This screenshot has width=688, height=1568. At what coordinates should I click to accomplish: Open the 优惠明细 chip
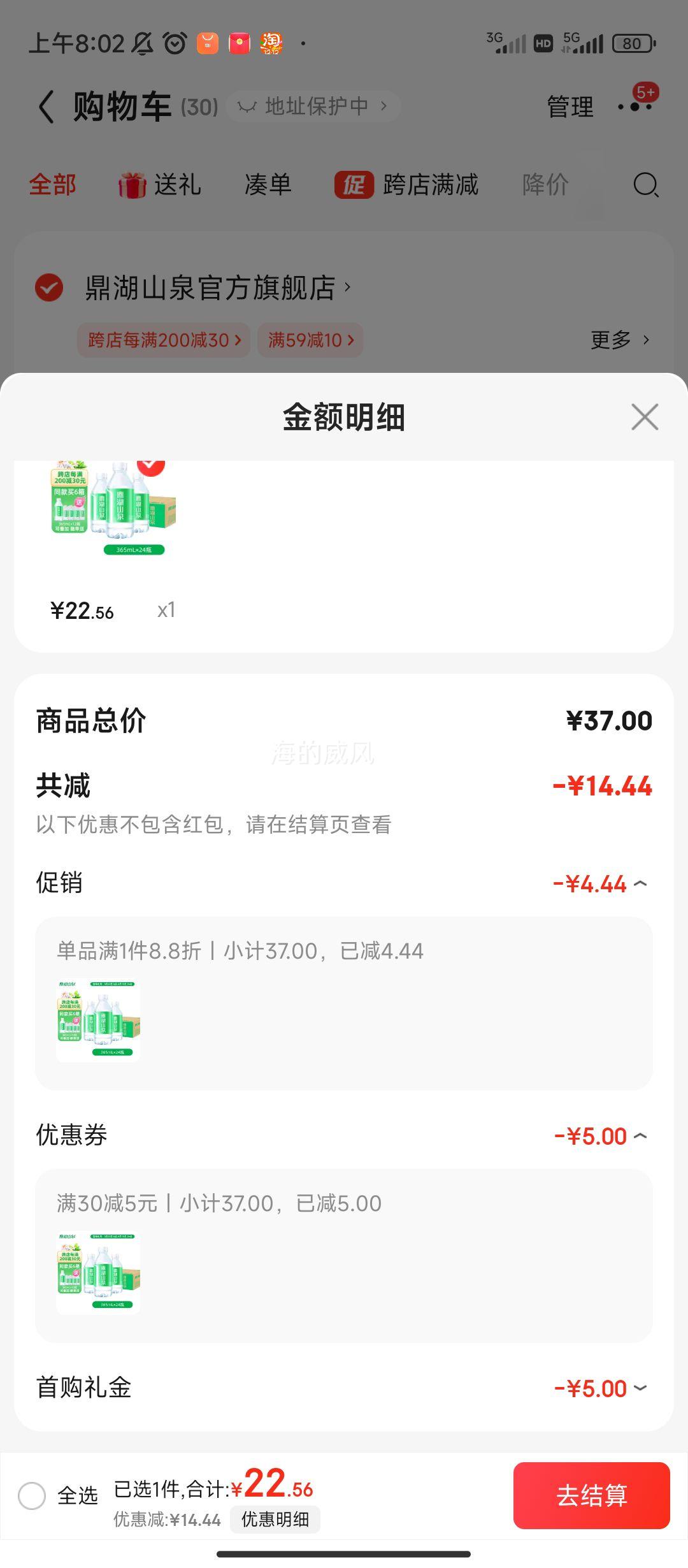point(275,1520)
